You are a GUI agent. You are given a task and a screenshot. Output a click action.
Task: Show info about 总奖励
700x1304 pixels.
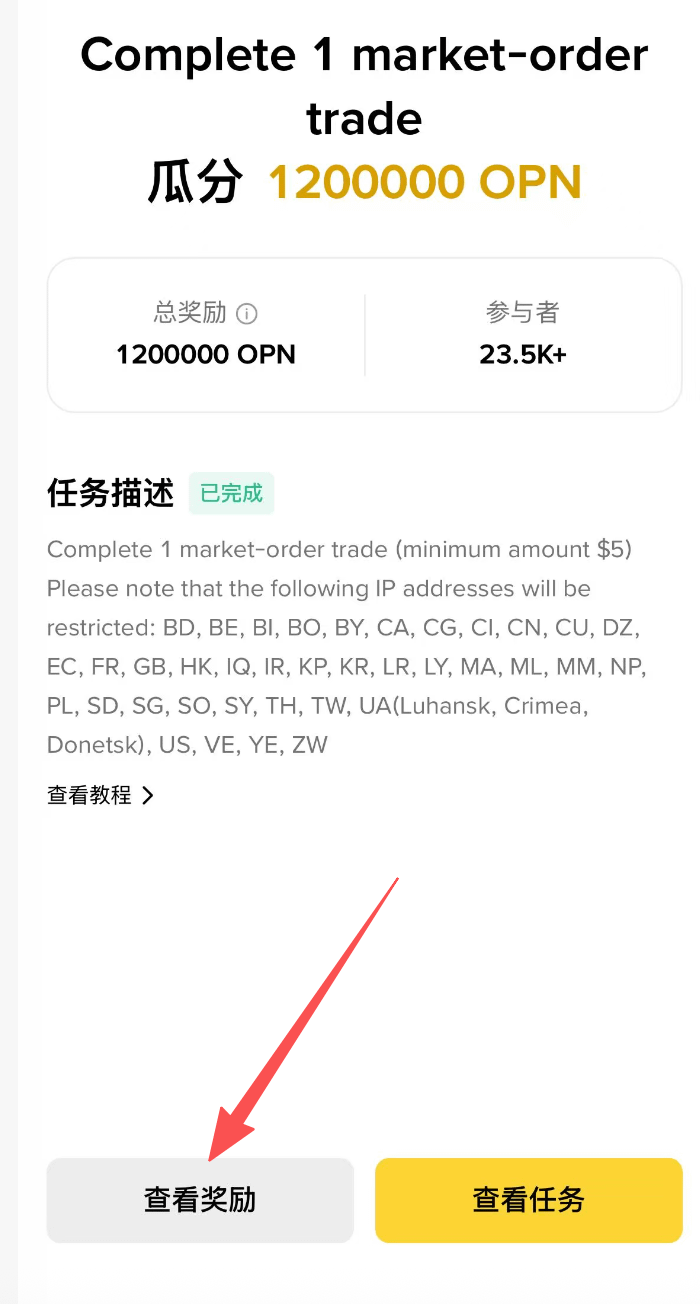pos(247,314)
